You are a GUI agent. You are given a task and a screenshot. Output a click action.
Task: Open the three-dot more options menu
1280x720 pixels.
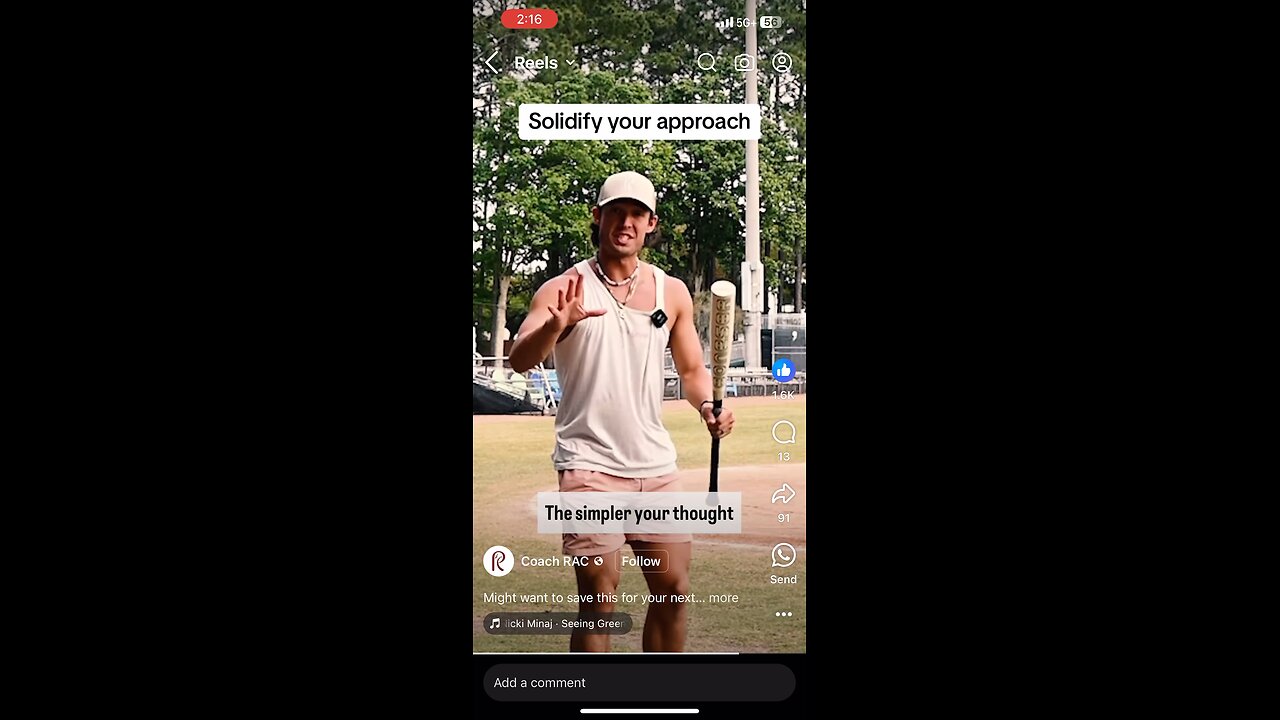point(783,614)
